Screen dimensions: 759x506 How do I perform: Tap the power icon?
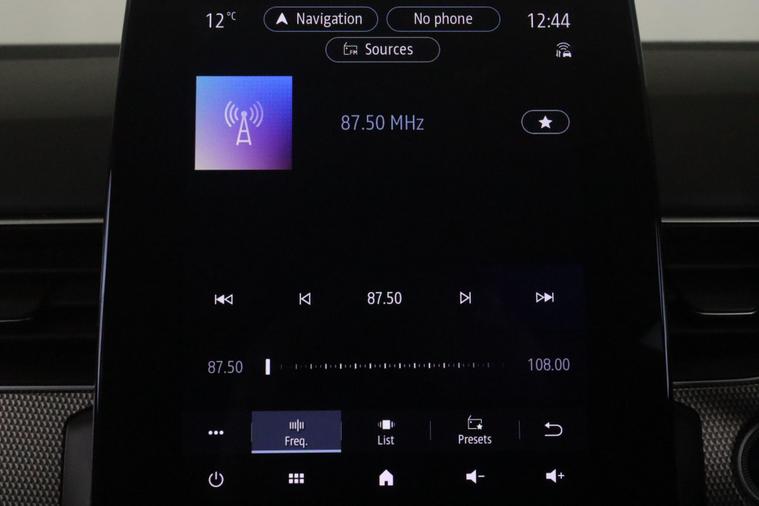click(x=216, y=479)
